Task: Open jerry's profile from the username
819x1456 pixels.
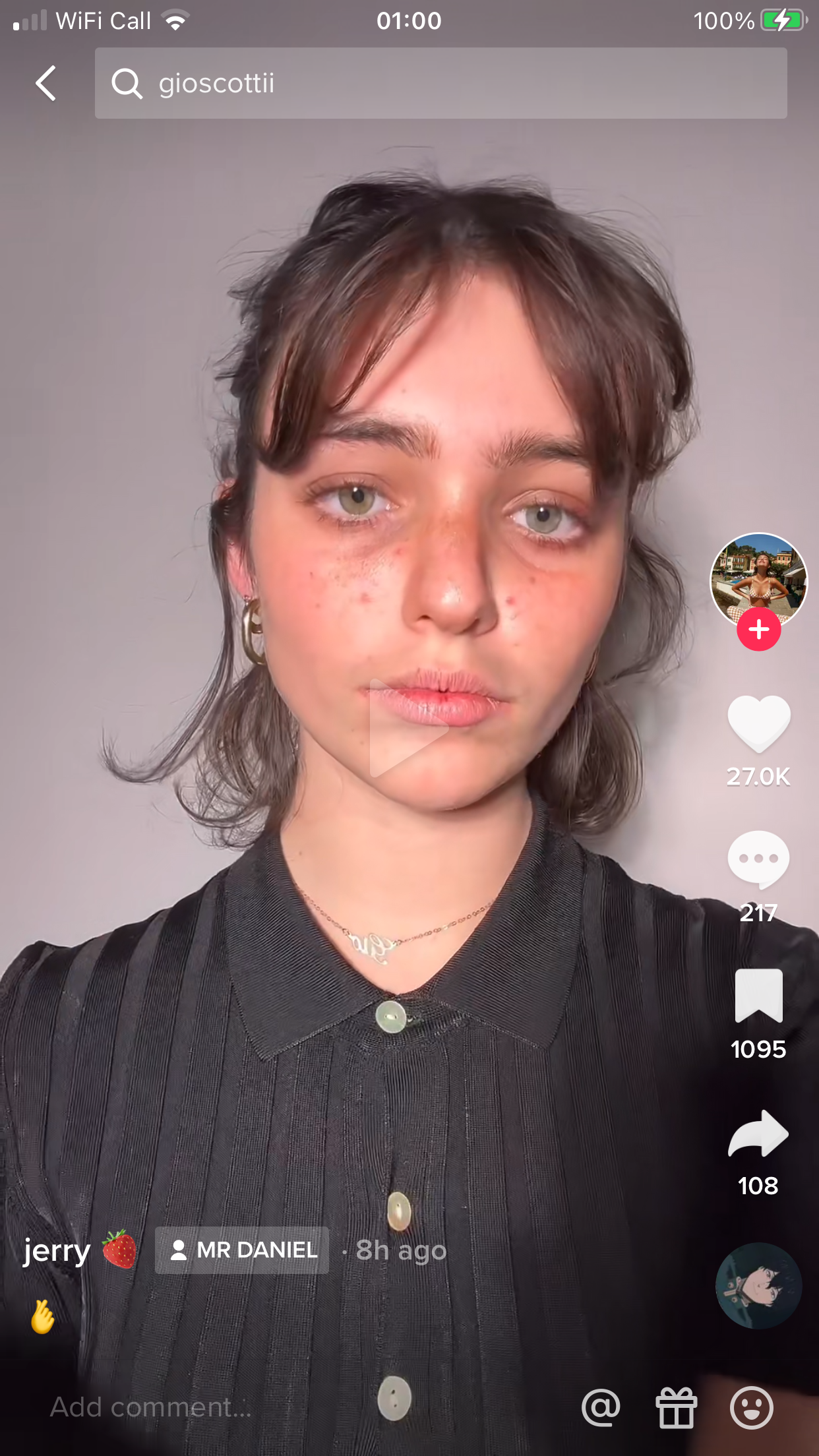Action: pyautogui.click(x=57, y=1250)
